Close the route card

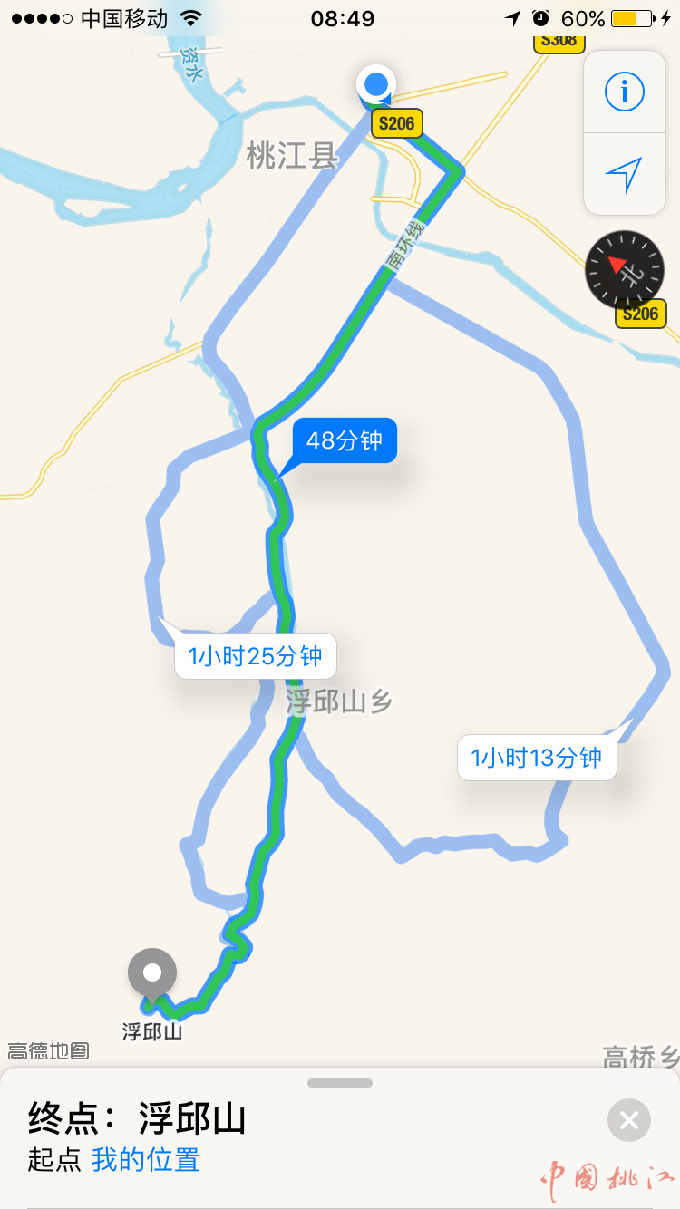click(629, 1120)
